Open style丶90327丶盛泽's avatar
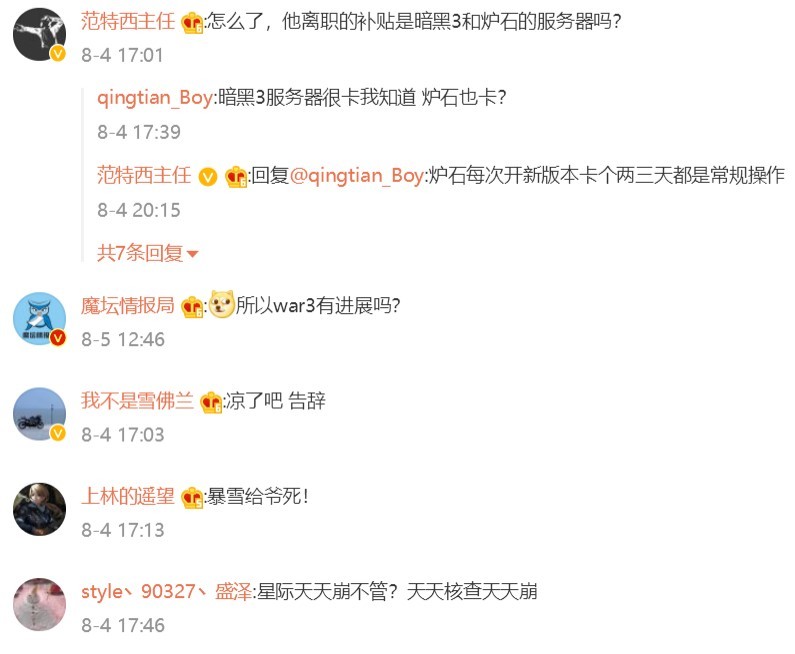795x654 pixels. click(x=40, y=605)
